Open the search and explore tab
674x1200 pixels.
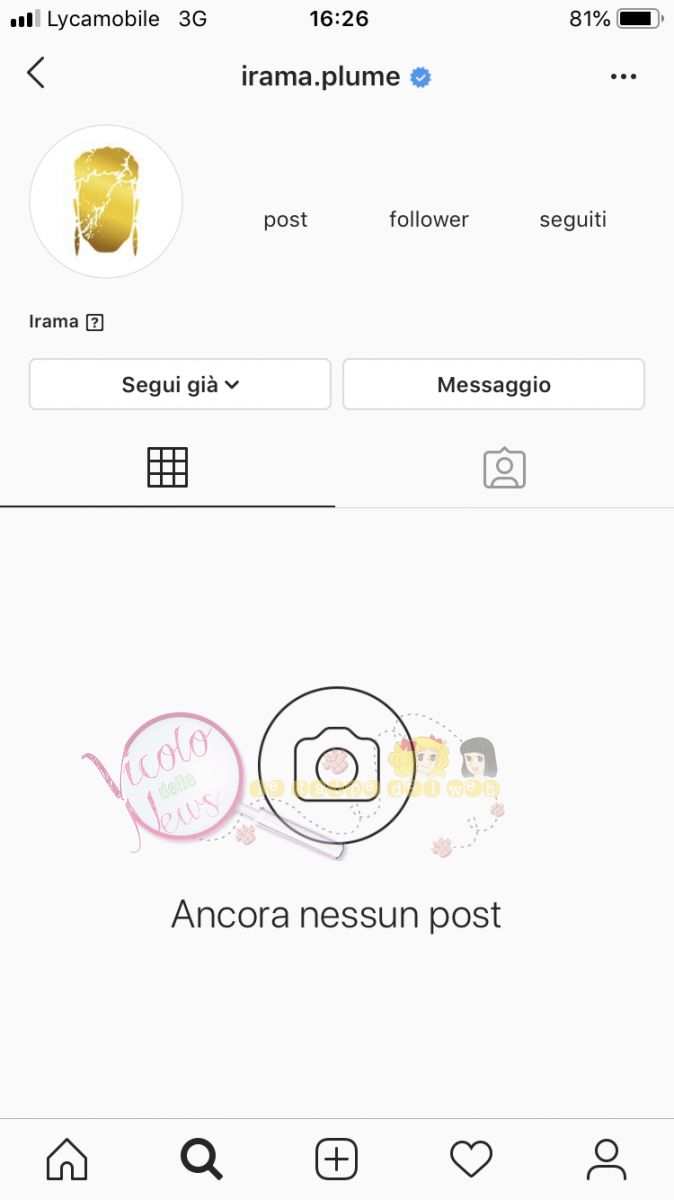[x=201, y=1160]
